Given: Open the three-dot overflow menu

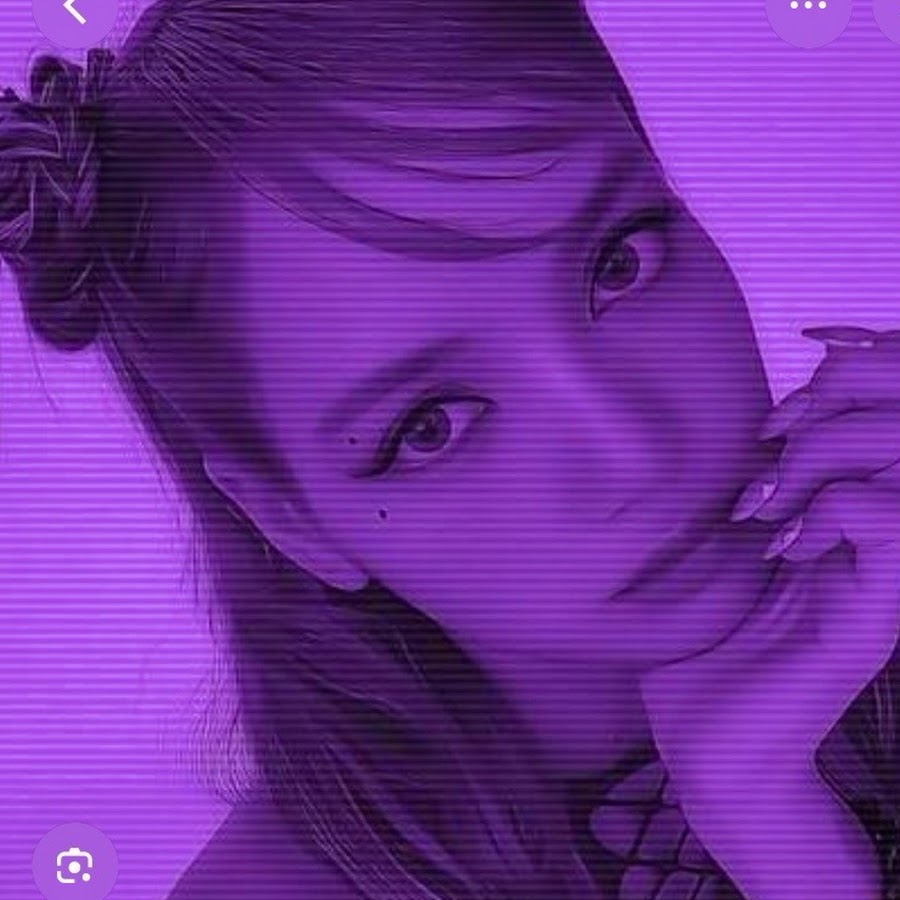Looking at the screenshot, I should pos(808,8).
